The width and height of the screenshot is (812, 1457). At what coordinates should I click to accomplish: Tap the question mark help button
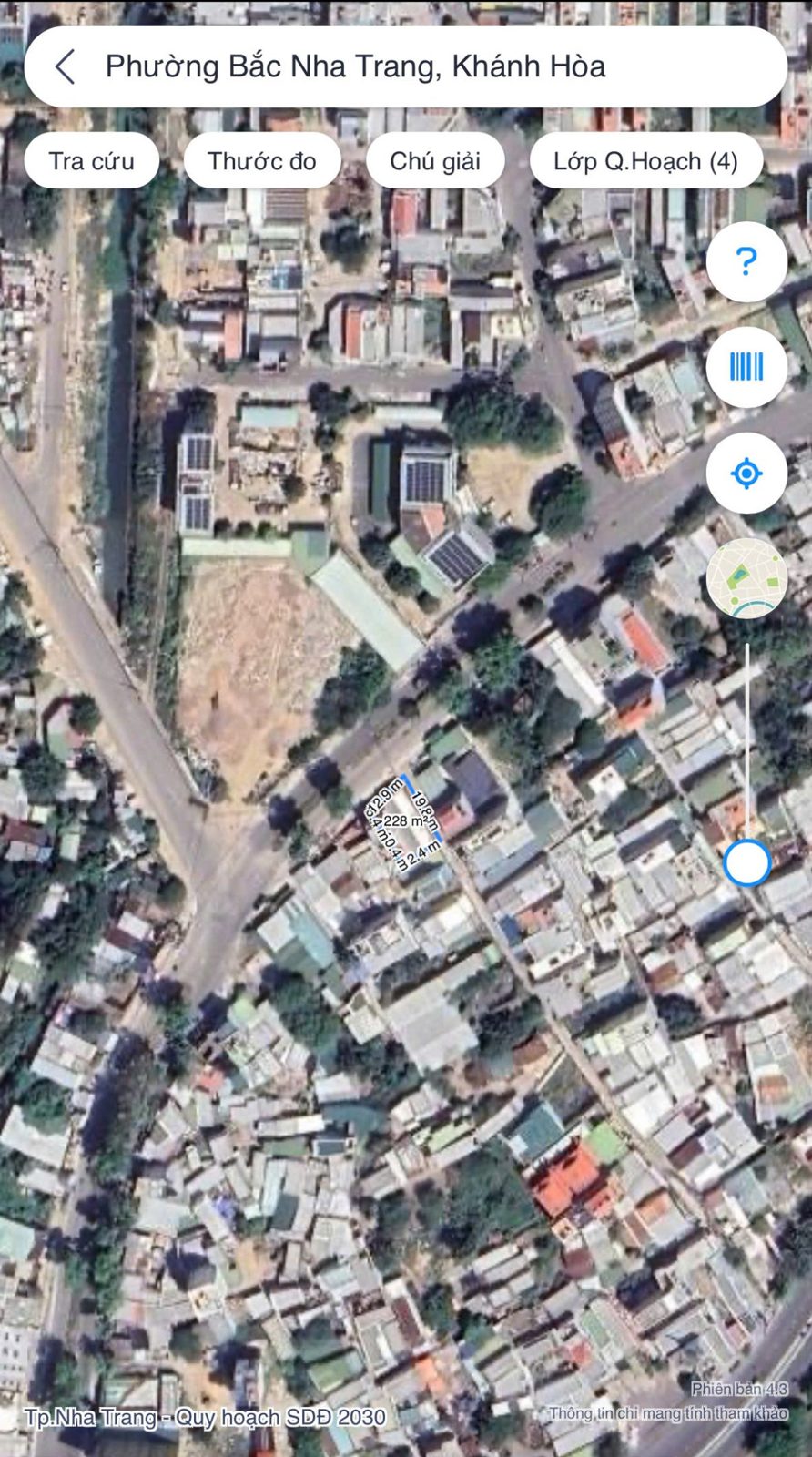[746, 261]
